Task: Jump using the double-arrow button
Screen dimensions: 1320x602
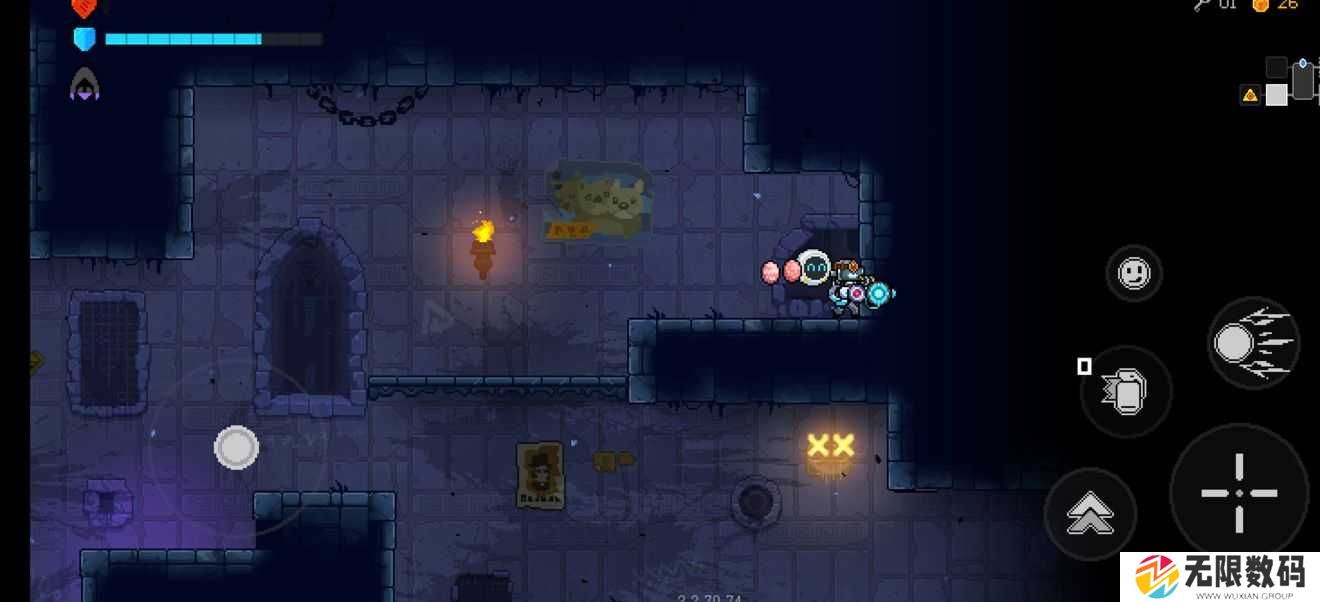Action: pyautogui.click(x=1089, y=514)
